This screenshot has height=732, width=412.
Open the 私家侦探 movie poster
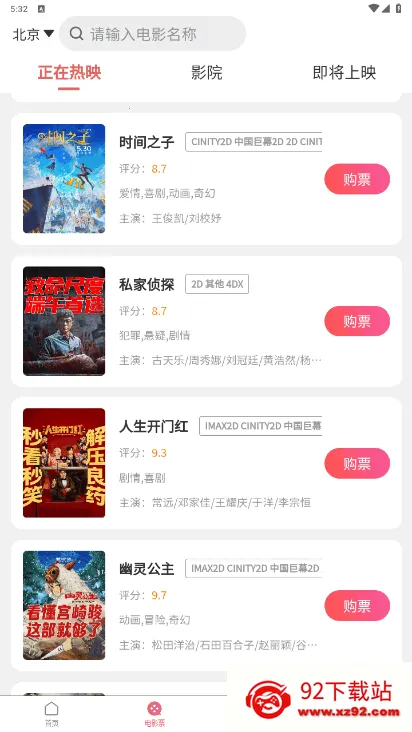[x=64, y=321]
